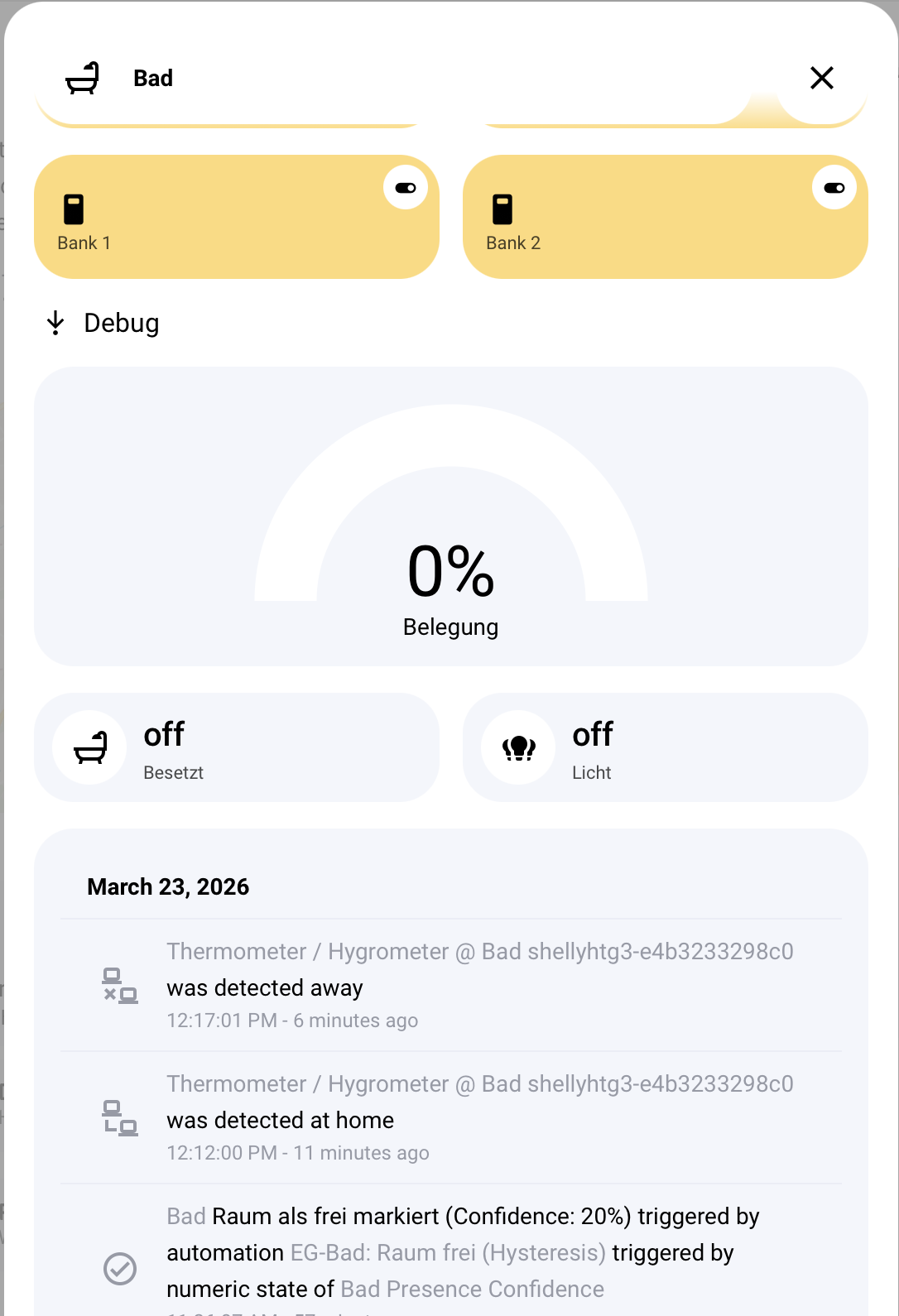This screenshot has width=899, height=1316.
Task: Toggle the Bank 1 switch
Action: (406, 188)
